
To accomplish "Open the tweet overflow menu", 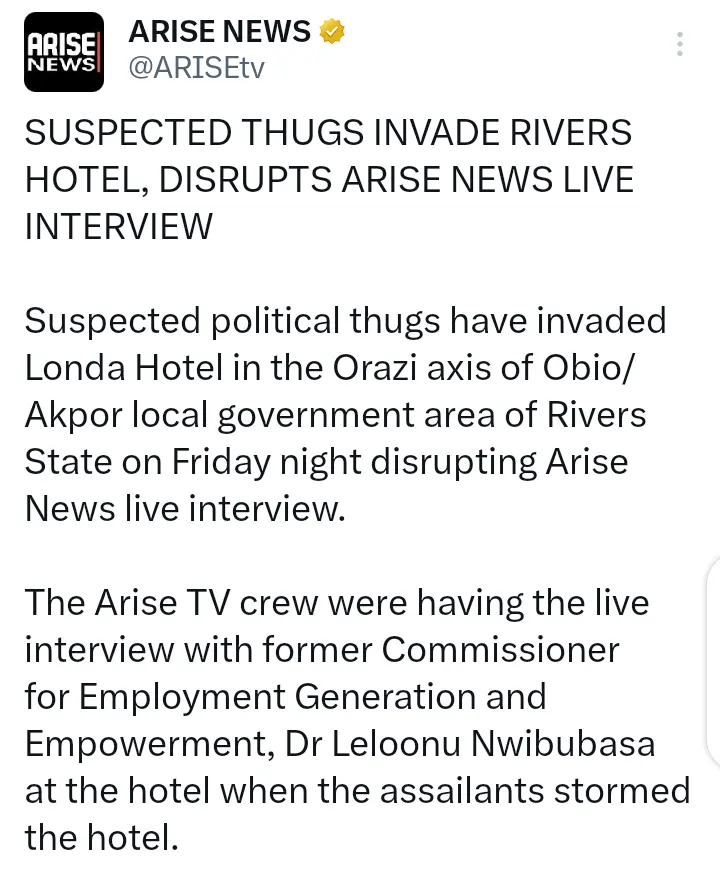I will coord(680,44).
